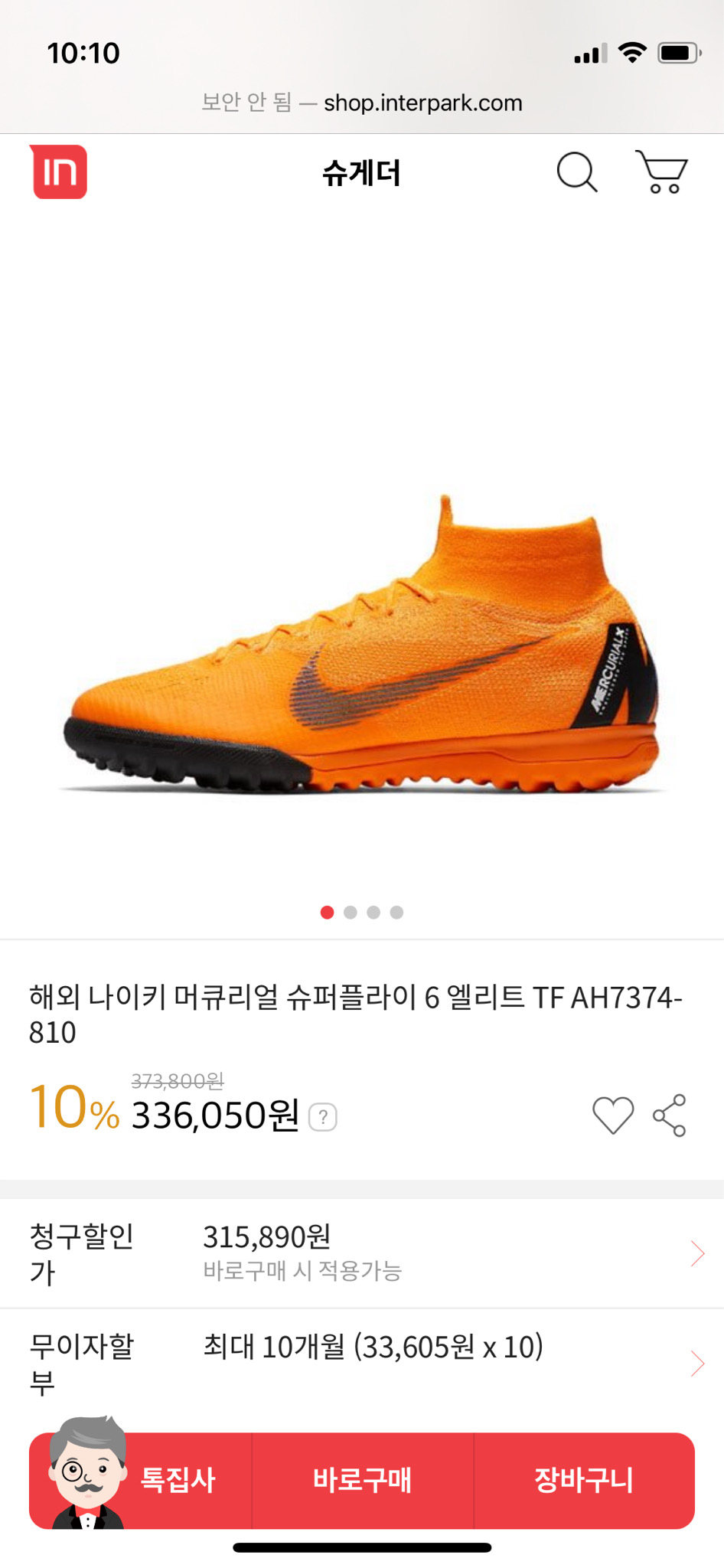Tap the 바로구매 purchase button
Screen dimensions: 724x1568
[x=362, y=1480]
